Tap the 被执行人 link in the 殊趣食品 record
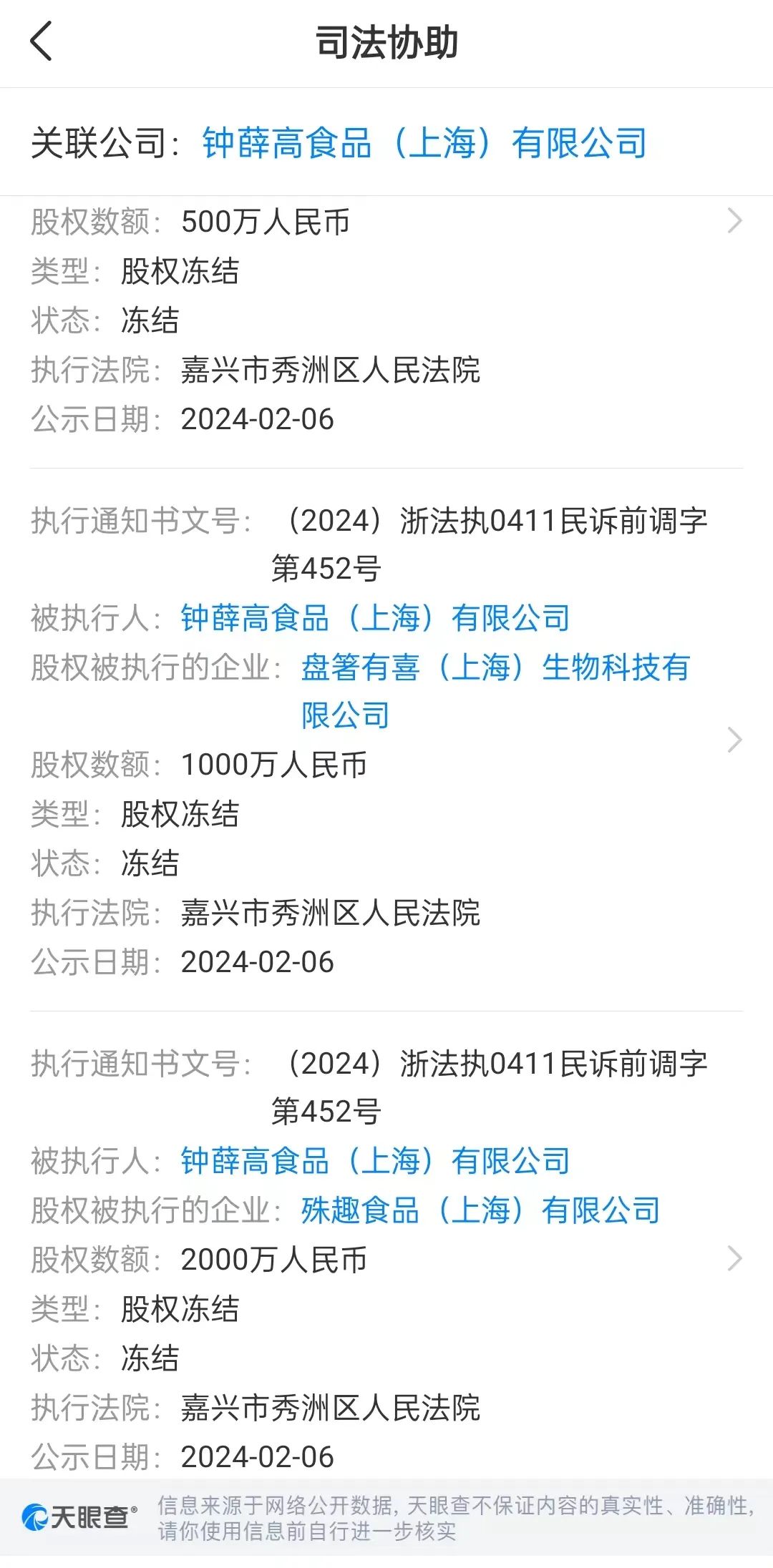The height and width of the screenshot is (1568, 773). point(375,1161)
